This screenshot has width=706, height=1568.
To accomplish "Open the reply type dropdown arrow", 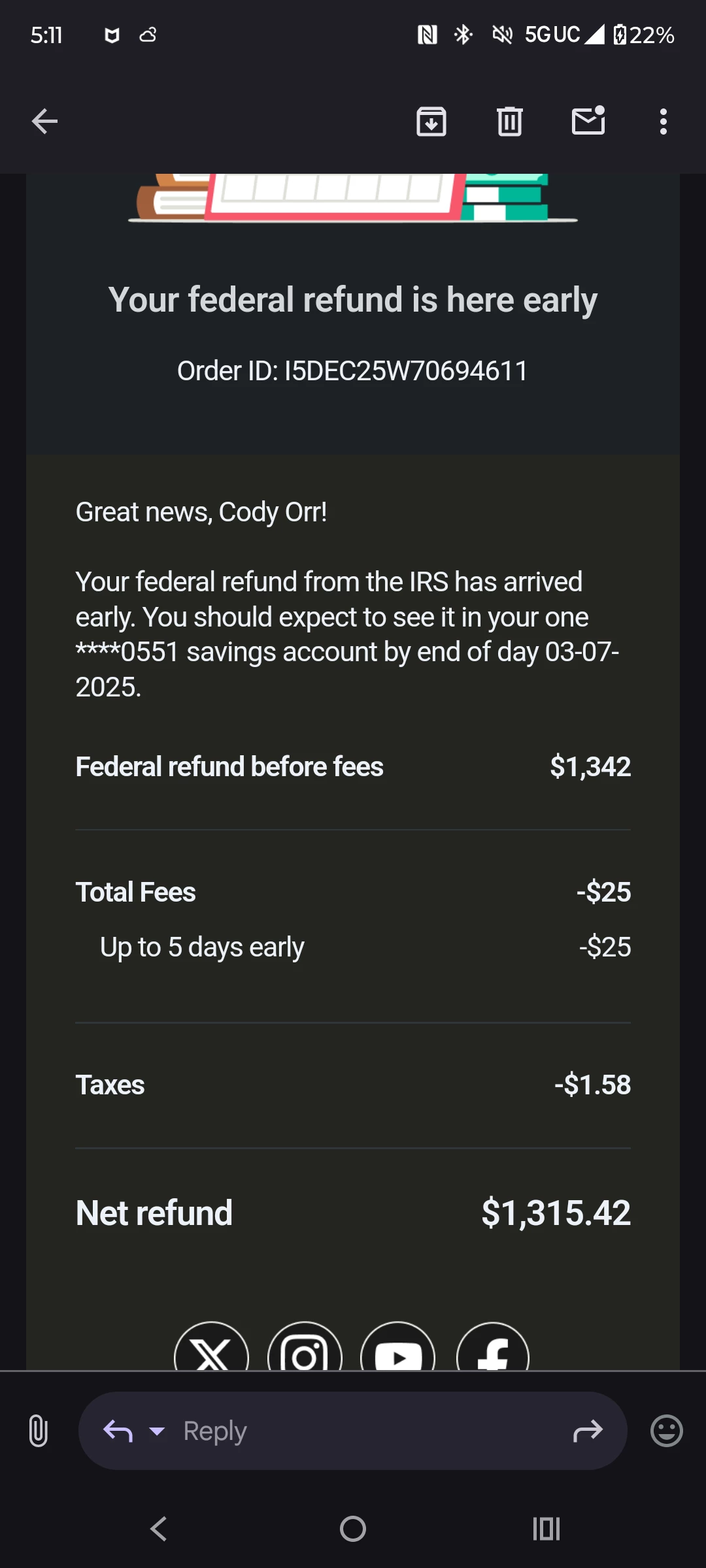I will [157, 1431].
